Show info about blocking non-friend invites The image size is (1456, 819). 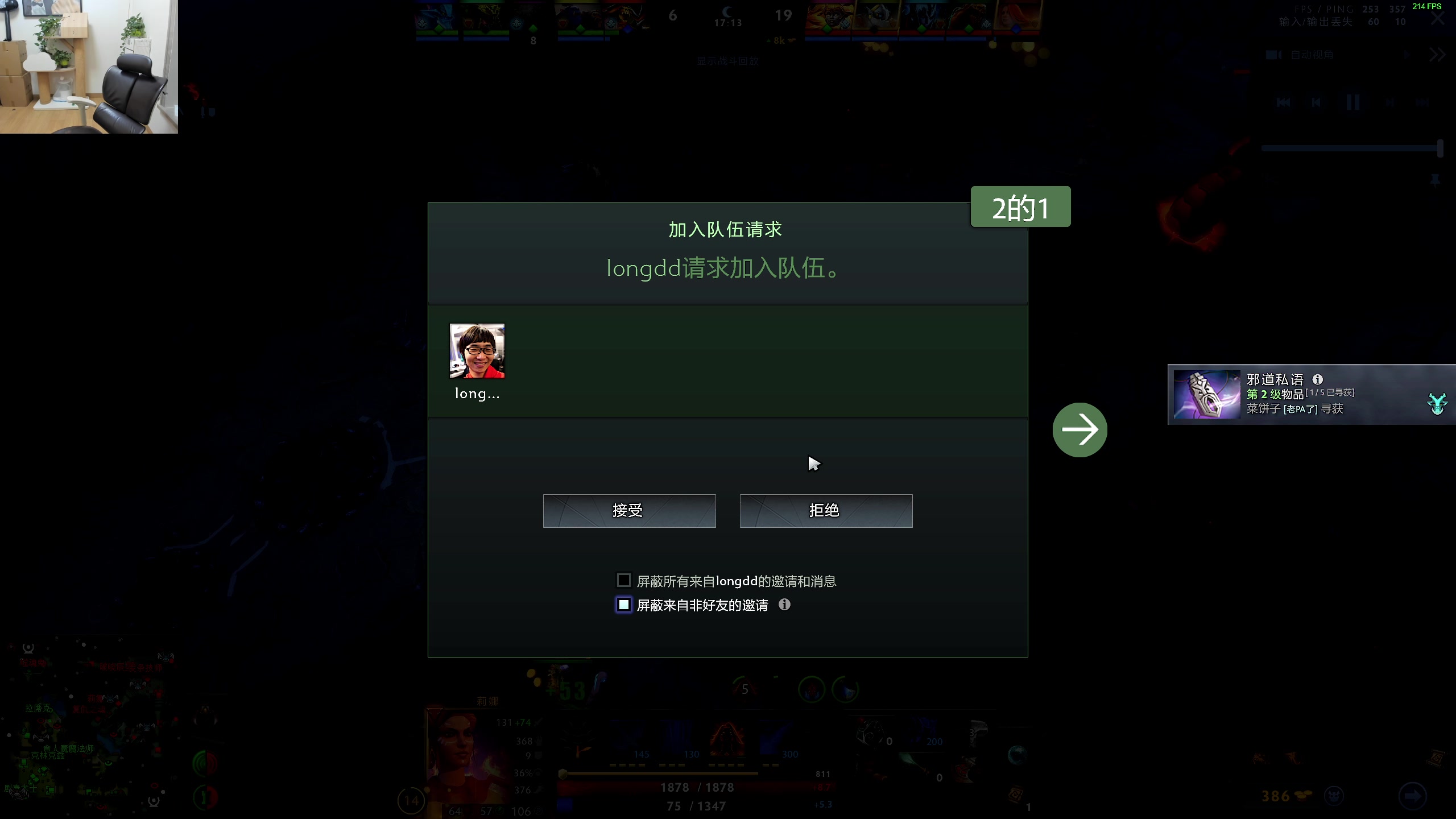coord(784,605)
